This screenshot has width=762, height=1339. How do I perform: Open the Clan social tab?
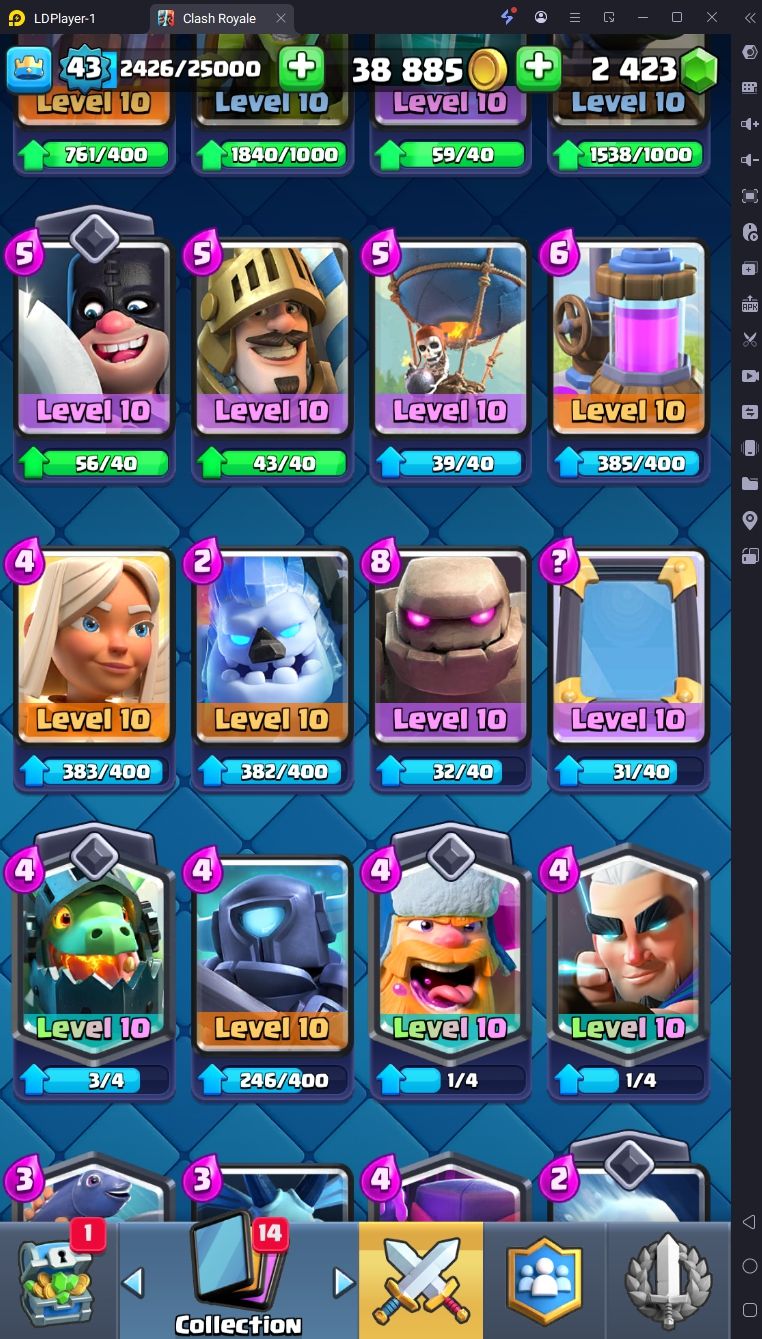pos(545,1280)
